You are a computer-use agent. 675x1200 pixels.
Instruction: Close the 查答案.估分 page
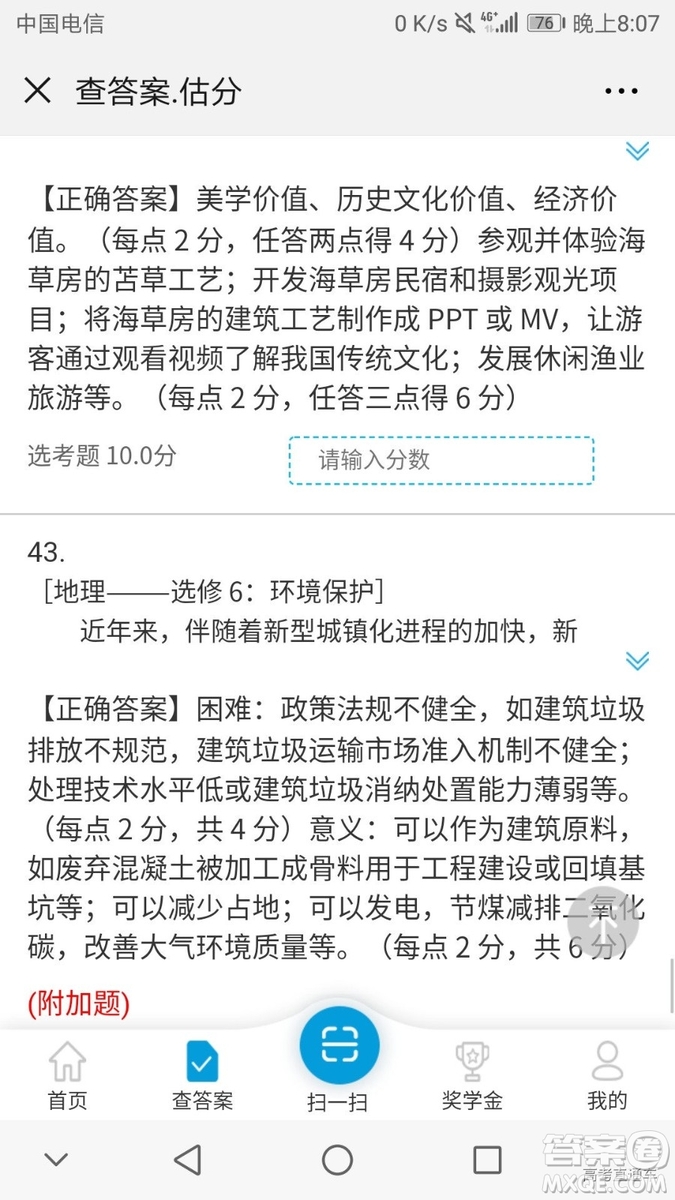[37, 91]
